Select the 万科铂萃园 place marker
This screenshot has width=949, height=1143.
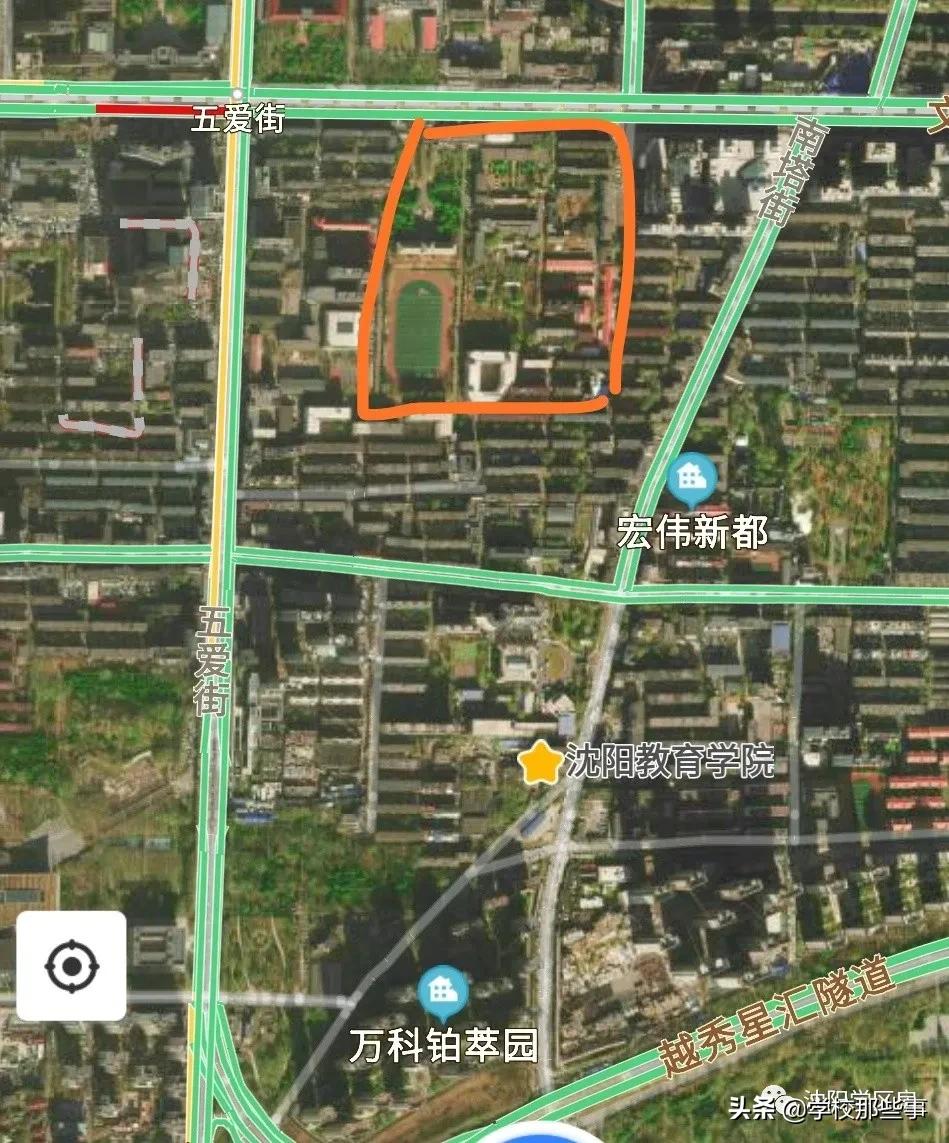point(442,992)
